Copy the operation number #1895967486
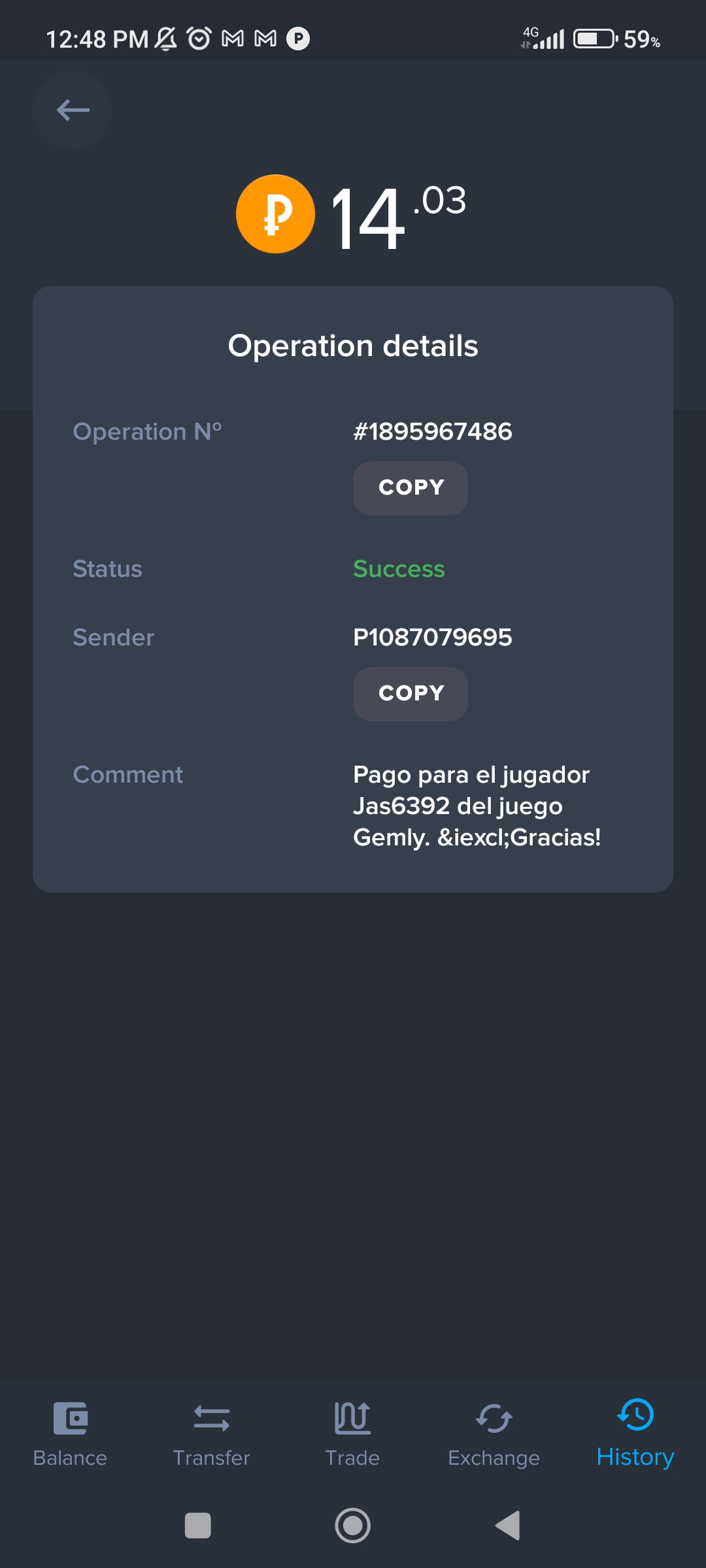The width and height of the screenshot is (706, 1568). pos(410,488)
